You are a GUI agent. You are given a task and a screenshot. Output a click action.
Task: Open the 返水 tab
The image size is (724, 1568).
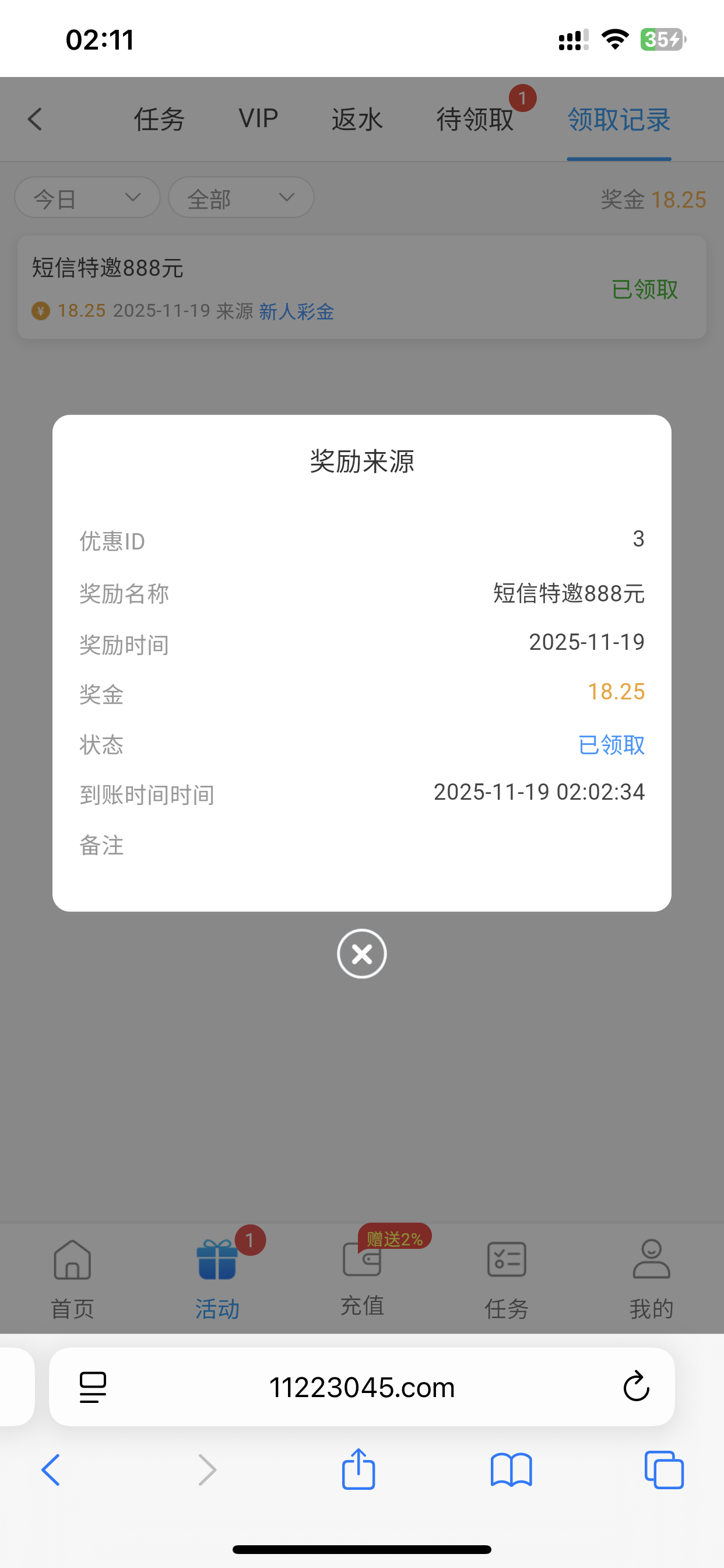(x=357, y=120)
